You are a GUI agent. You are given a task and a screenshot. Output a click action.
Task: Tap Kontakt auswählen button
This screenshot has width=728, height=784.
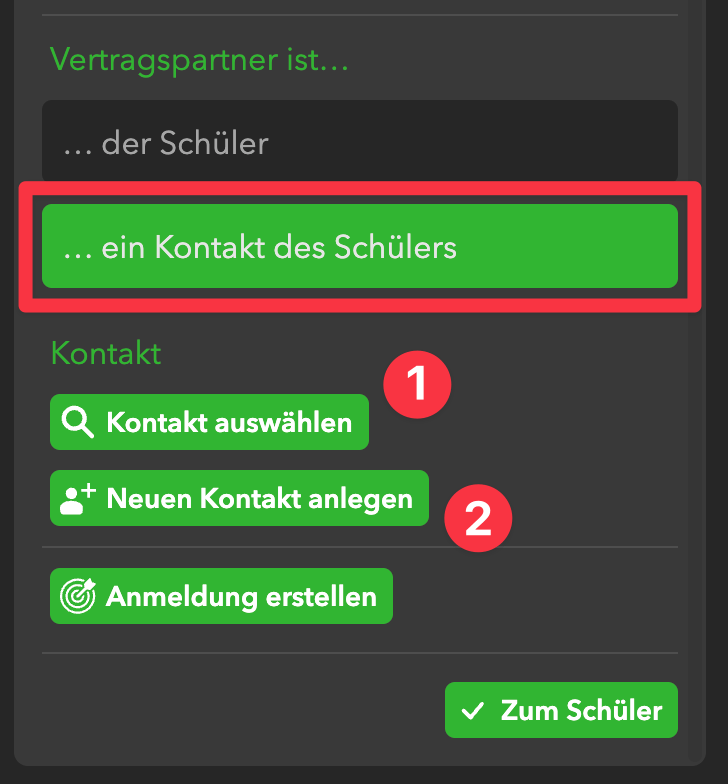tap(209, 422)
